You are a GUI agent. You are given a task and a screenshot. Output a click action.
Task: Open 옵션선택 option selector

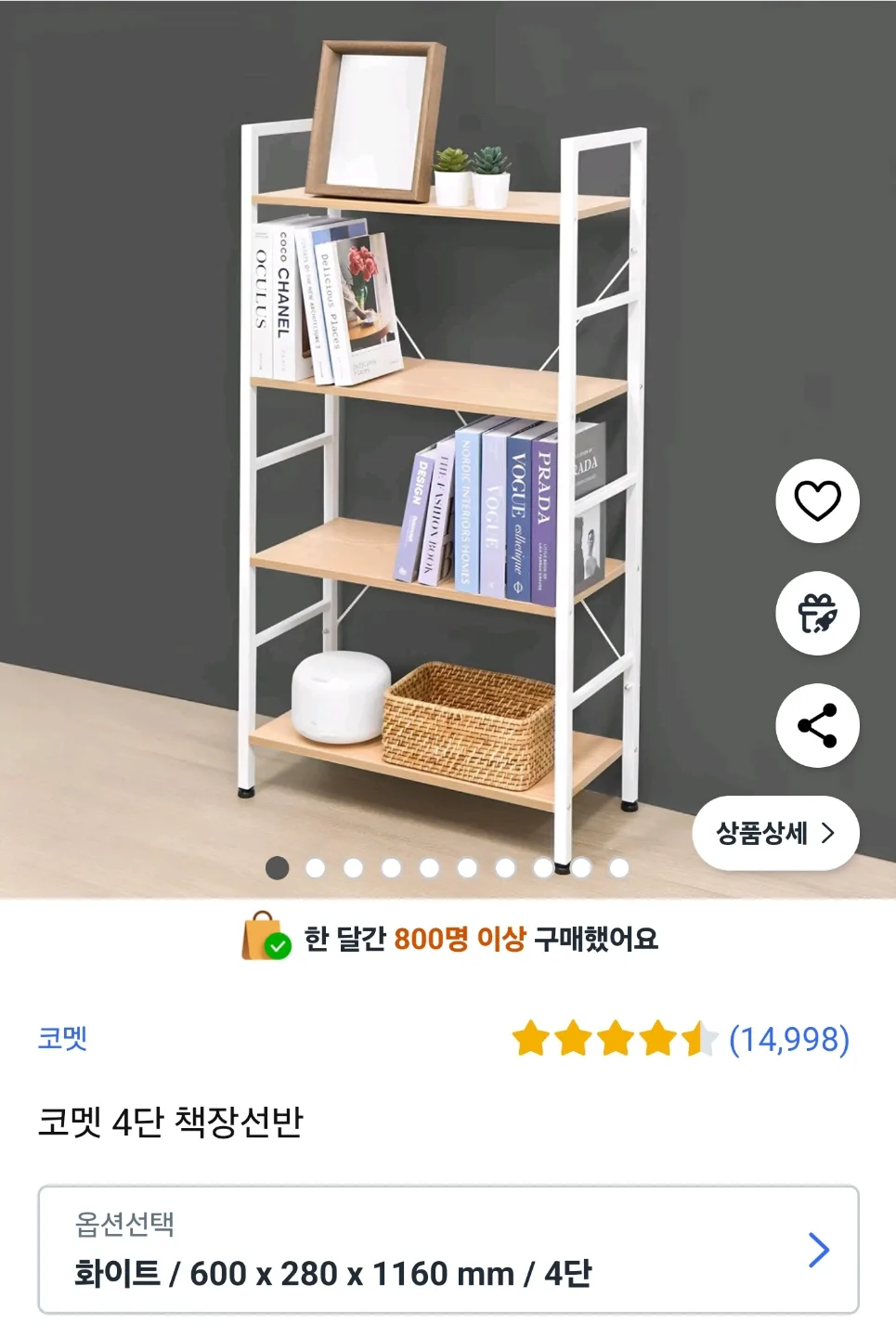pyautogui.click(x=448, y=1250)
